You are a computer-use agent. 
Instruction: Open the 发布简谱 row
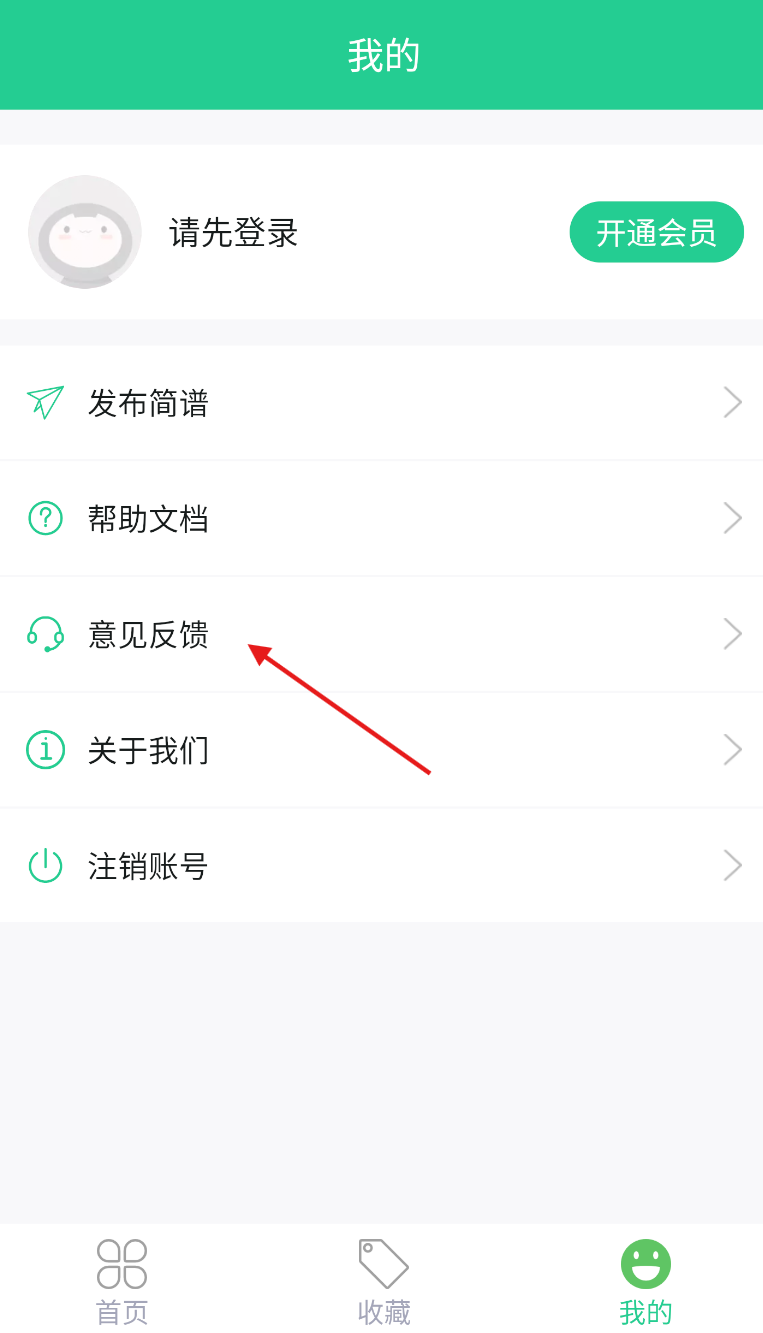[x=381, y=403]
